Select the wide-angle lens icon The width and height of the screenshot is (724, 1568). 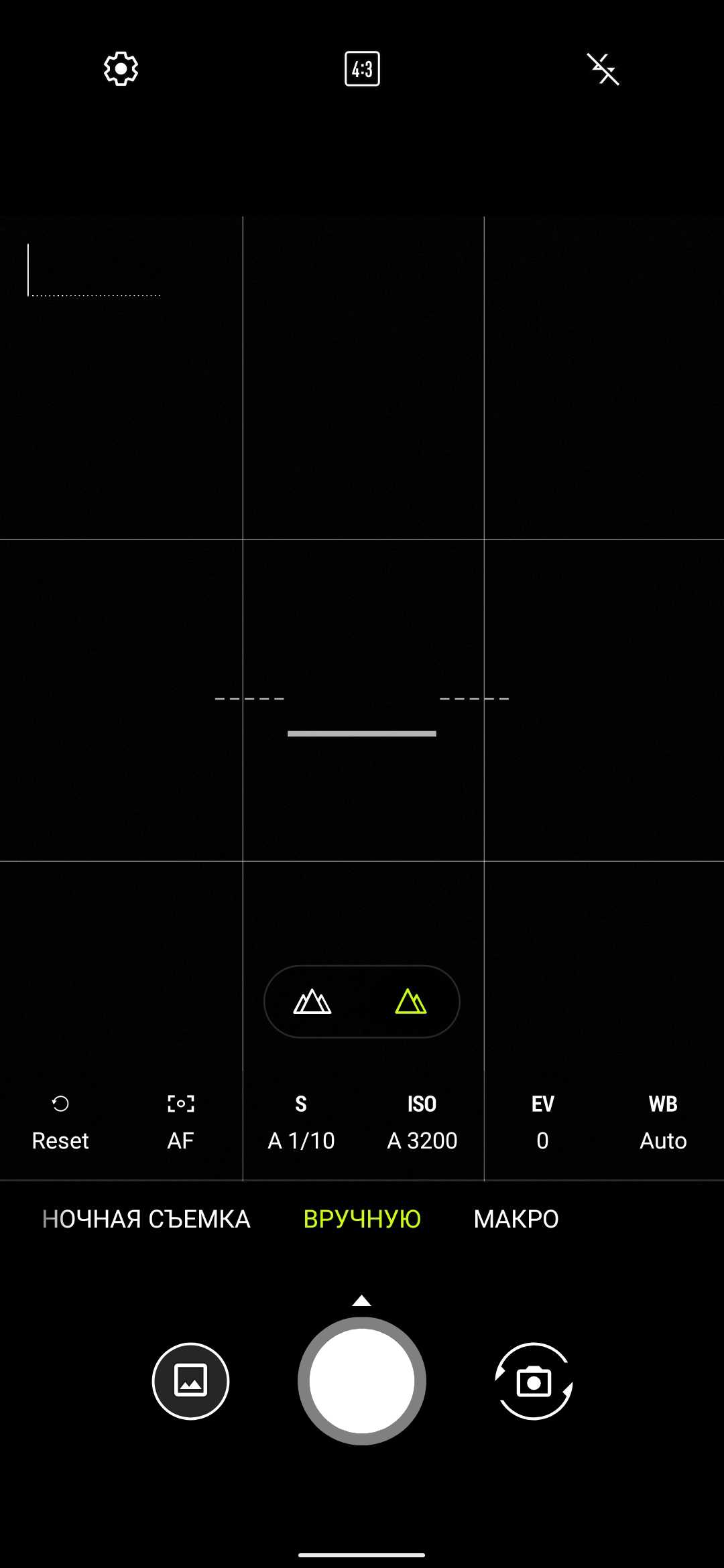[312, 1002]
